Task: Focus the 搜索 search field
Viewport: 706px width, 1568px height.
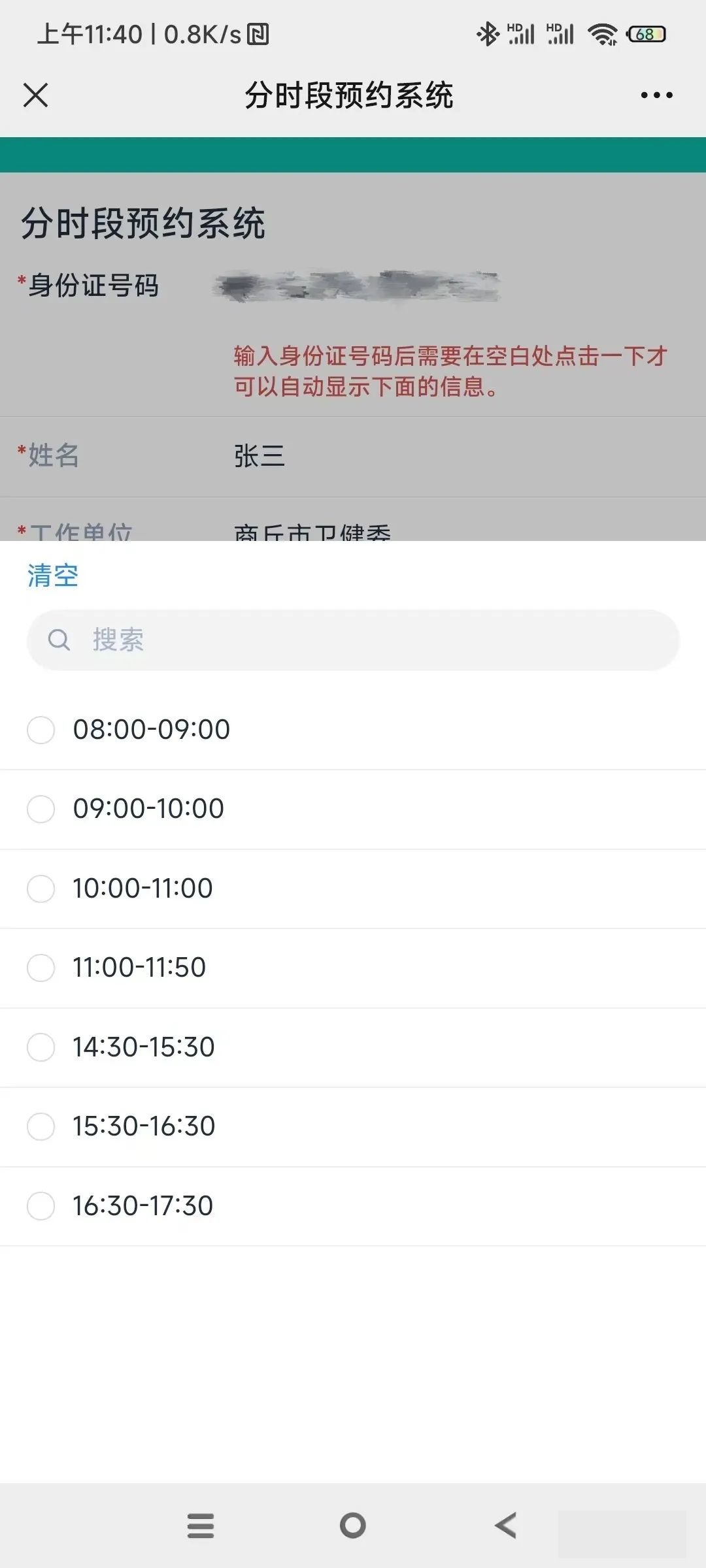Action: (x=353, y=640)
